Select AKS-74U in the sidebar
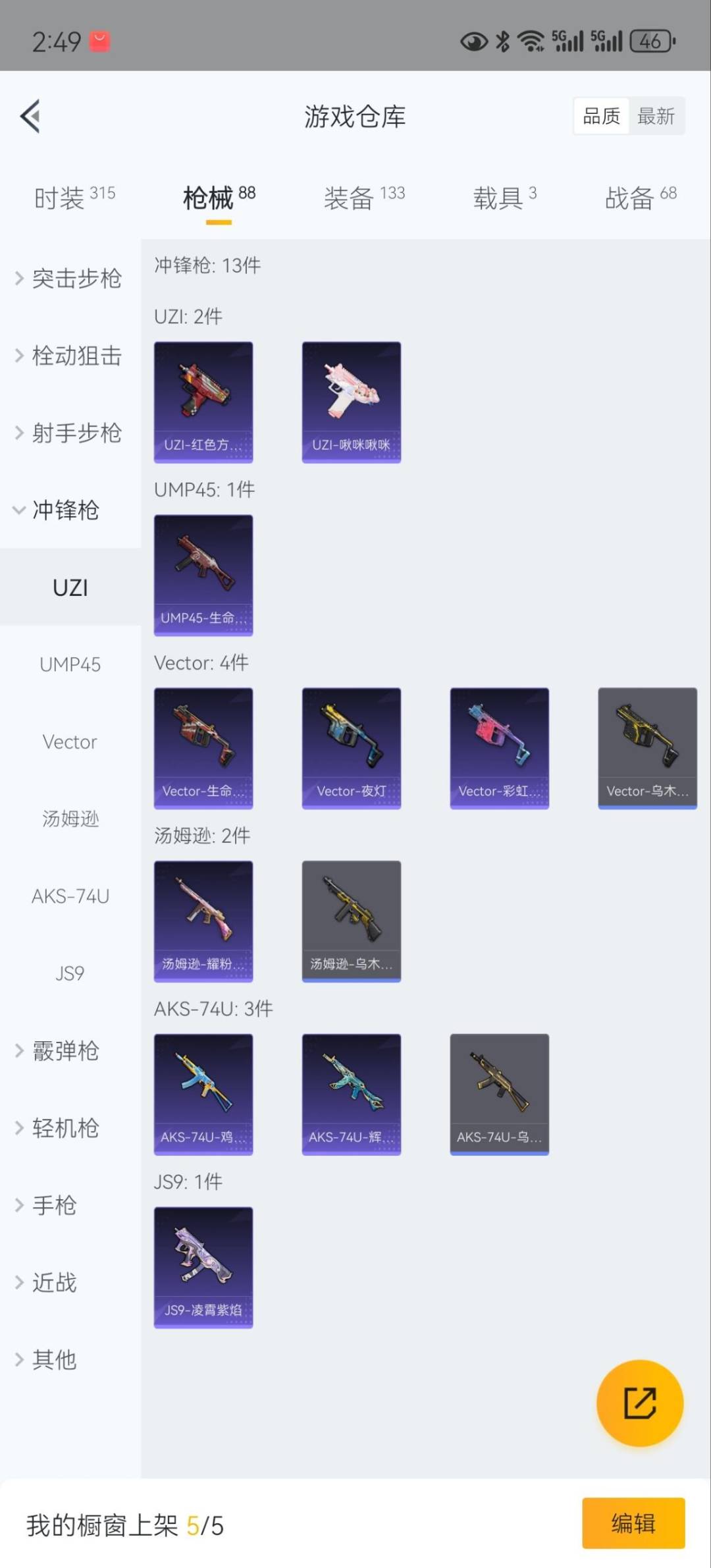Screen dimensions: 711x1568 click(70, 896)
